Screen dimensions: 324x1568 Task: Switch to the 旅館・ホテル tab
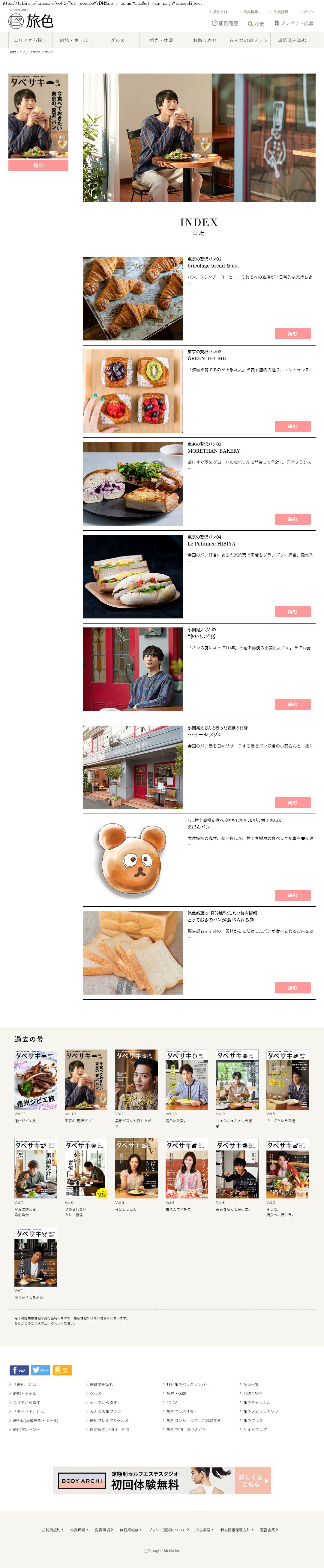pos(73,40)
